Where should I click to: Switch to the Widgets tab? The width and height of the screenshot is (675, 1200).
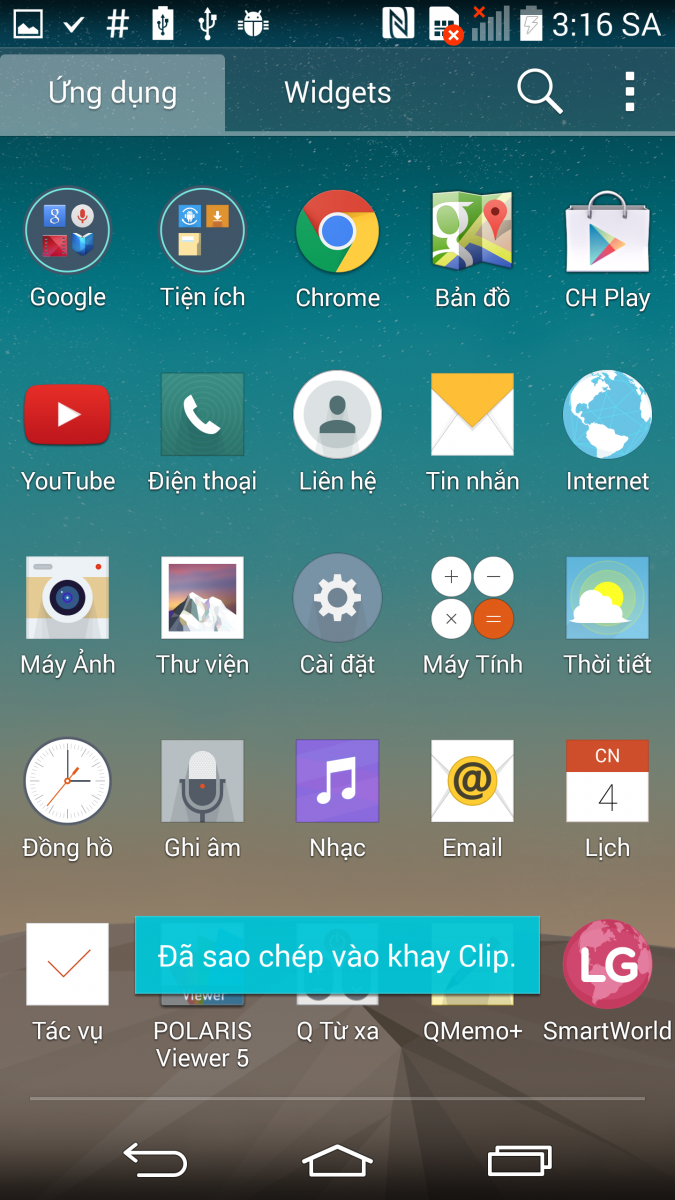337,93
